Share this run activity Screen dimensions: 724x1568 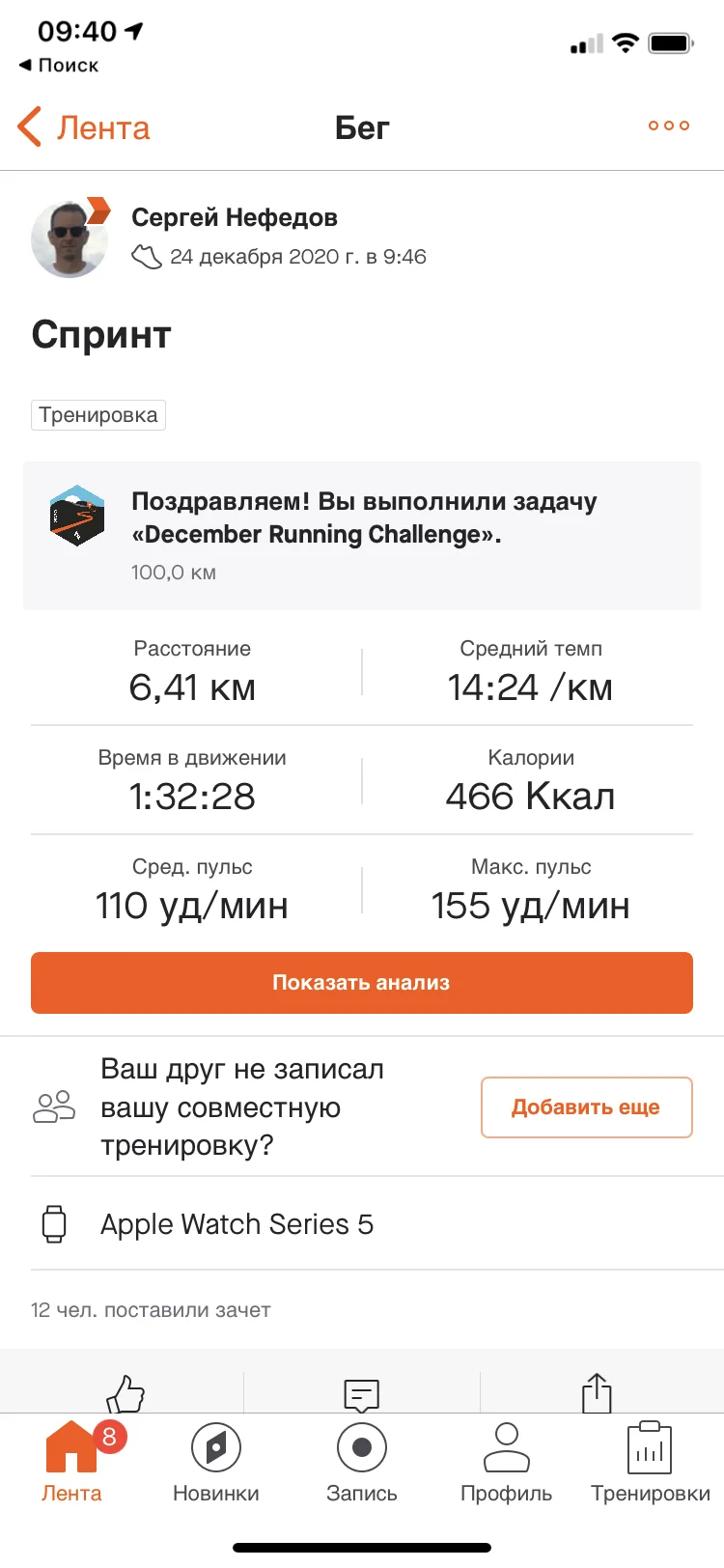597,1393
